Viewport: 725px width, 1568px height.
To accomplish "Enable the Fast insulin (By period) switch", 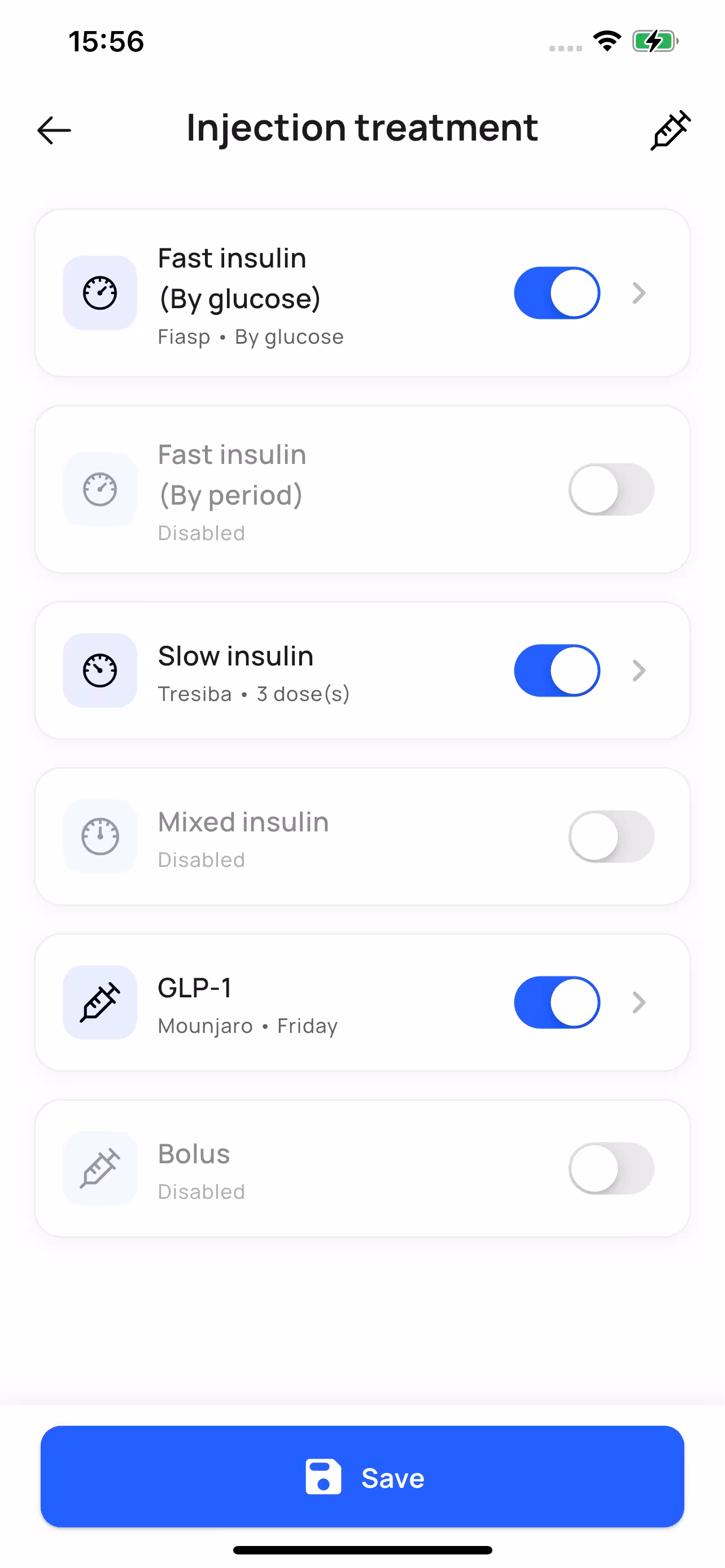I will (611, 489).
